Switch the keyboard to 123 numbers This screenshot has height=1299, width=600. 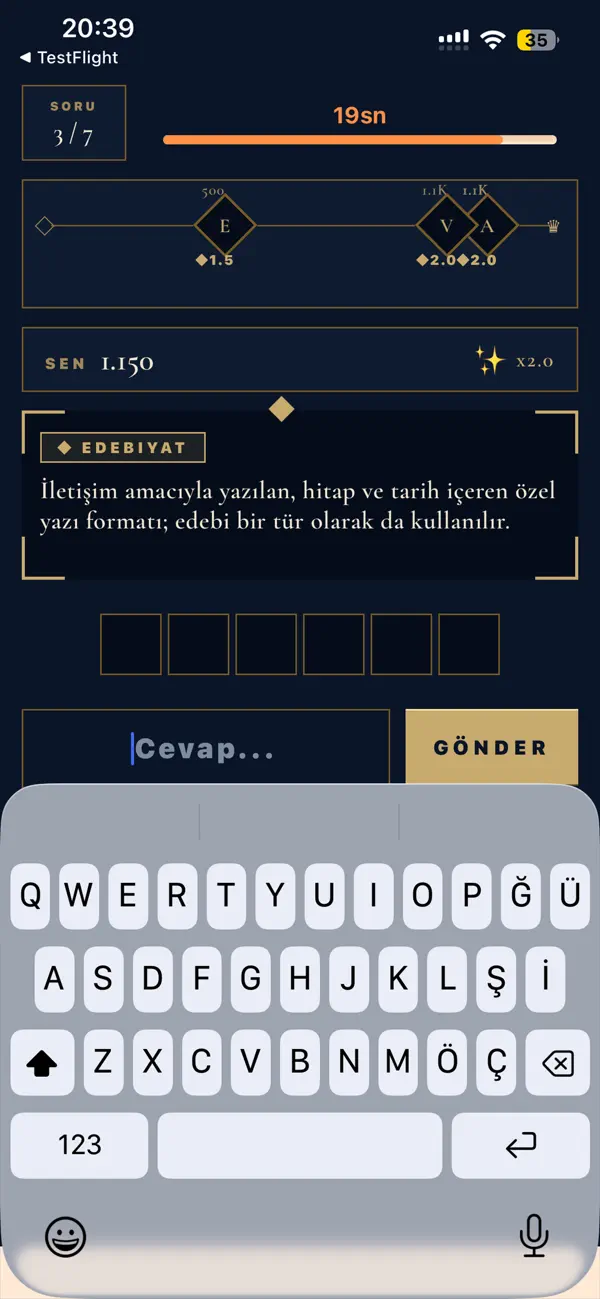[x=79, y=1146]
